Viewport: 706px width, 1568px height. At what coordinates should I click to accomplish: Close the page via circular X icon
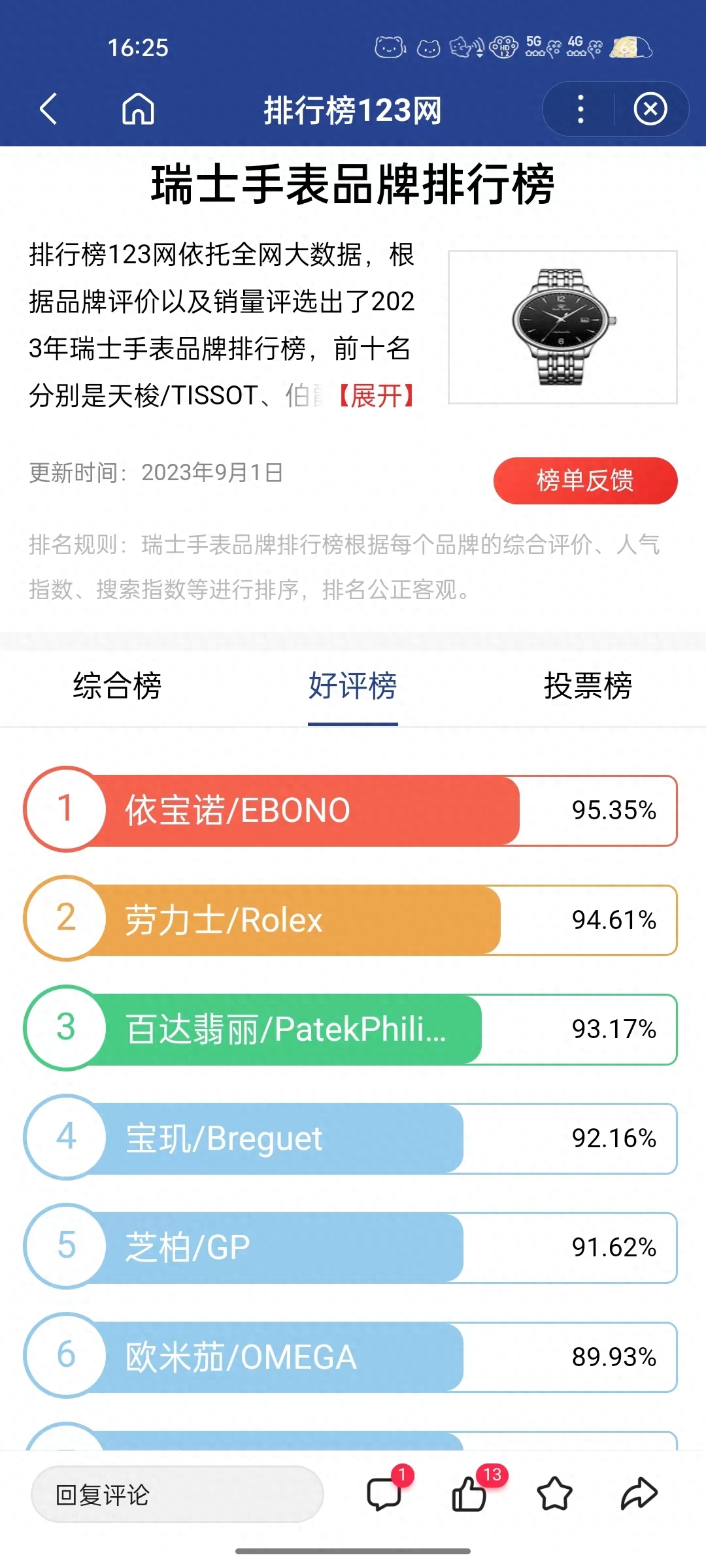pyautogui.click(x=649, y=110)
